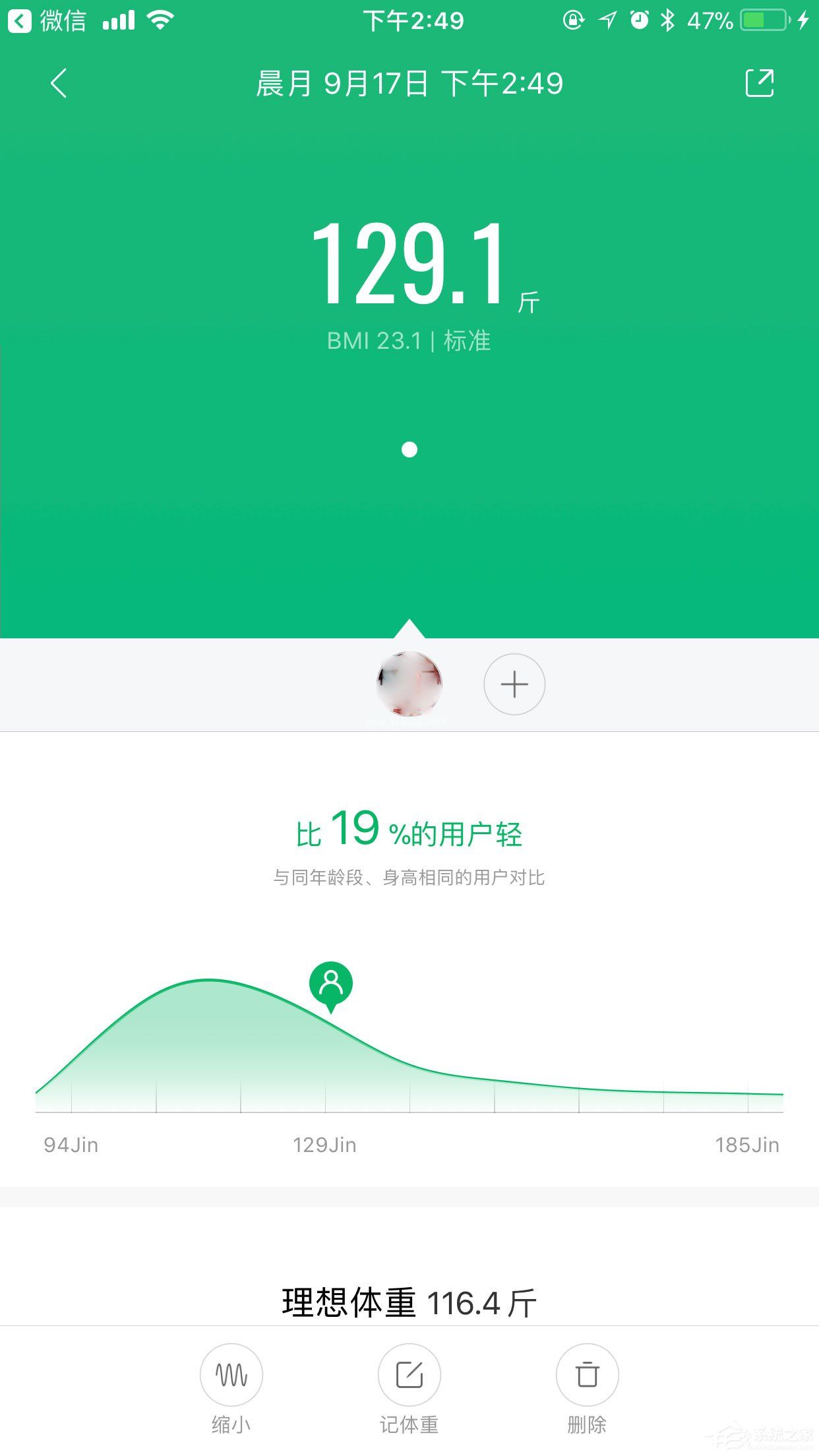This screenshot has width=819, height=1456.
Task: Tap the Bluetooth status bar icon
Action: coord(668,20)
